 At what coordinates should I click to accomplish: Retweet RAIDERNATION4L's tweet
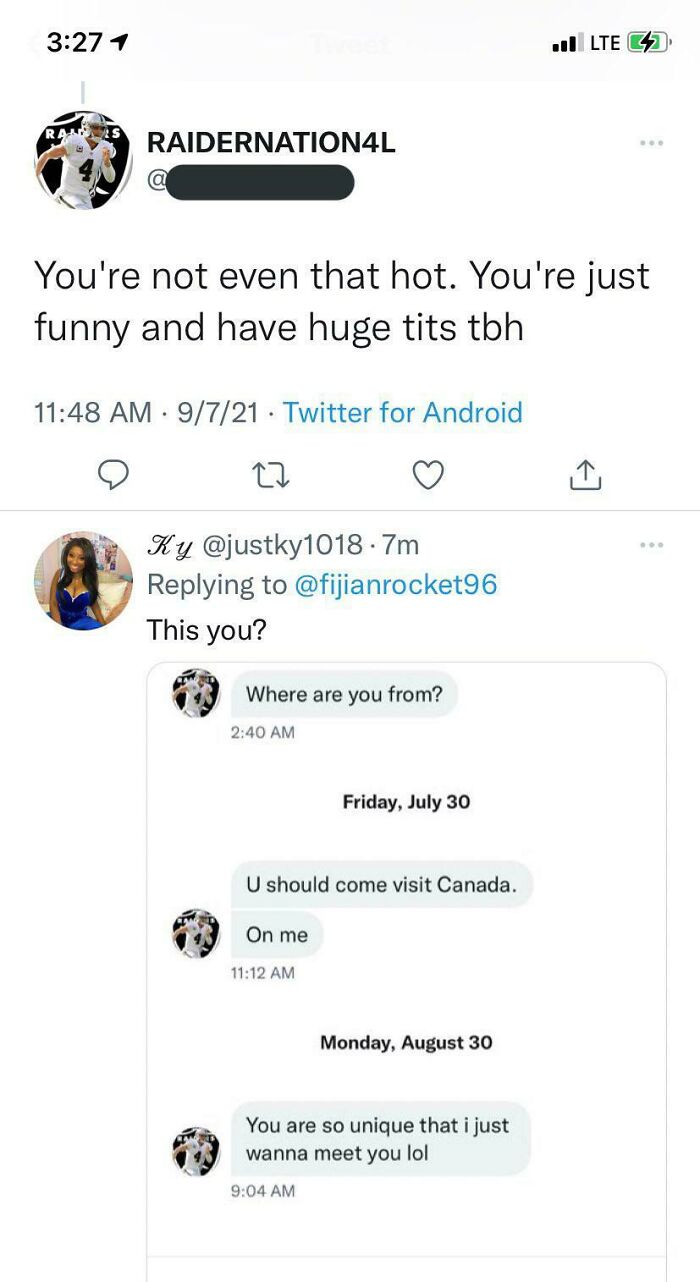tap(272, 475)
